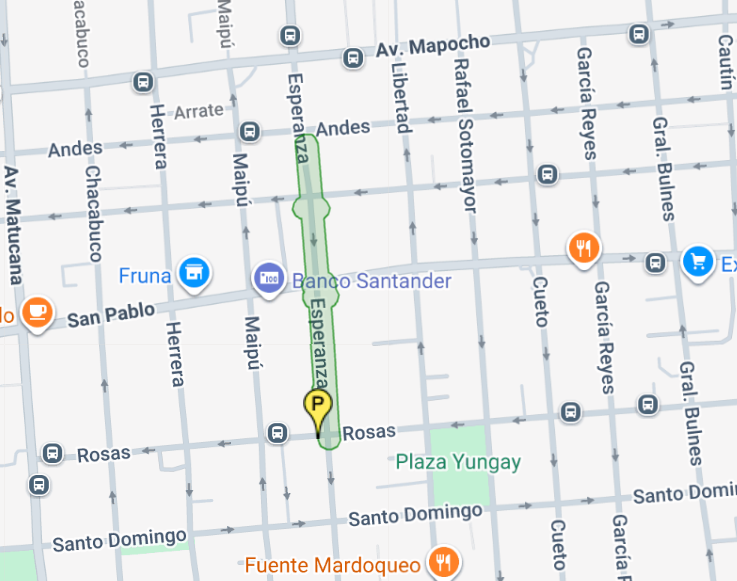Tap the blue shopping cart marker
Image resolution: width=737 pixels, height=581 pixels.
pos(696,261)
